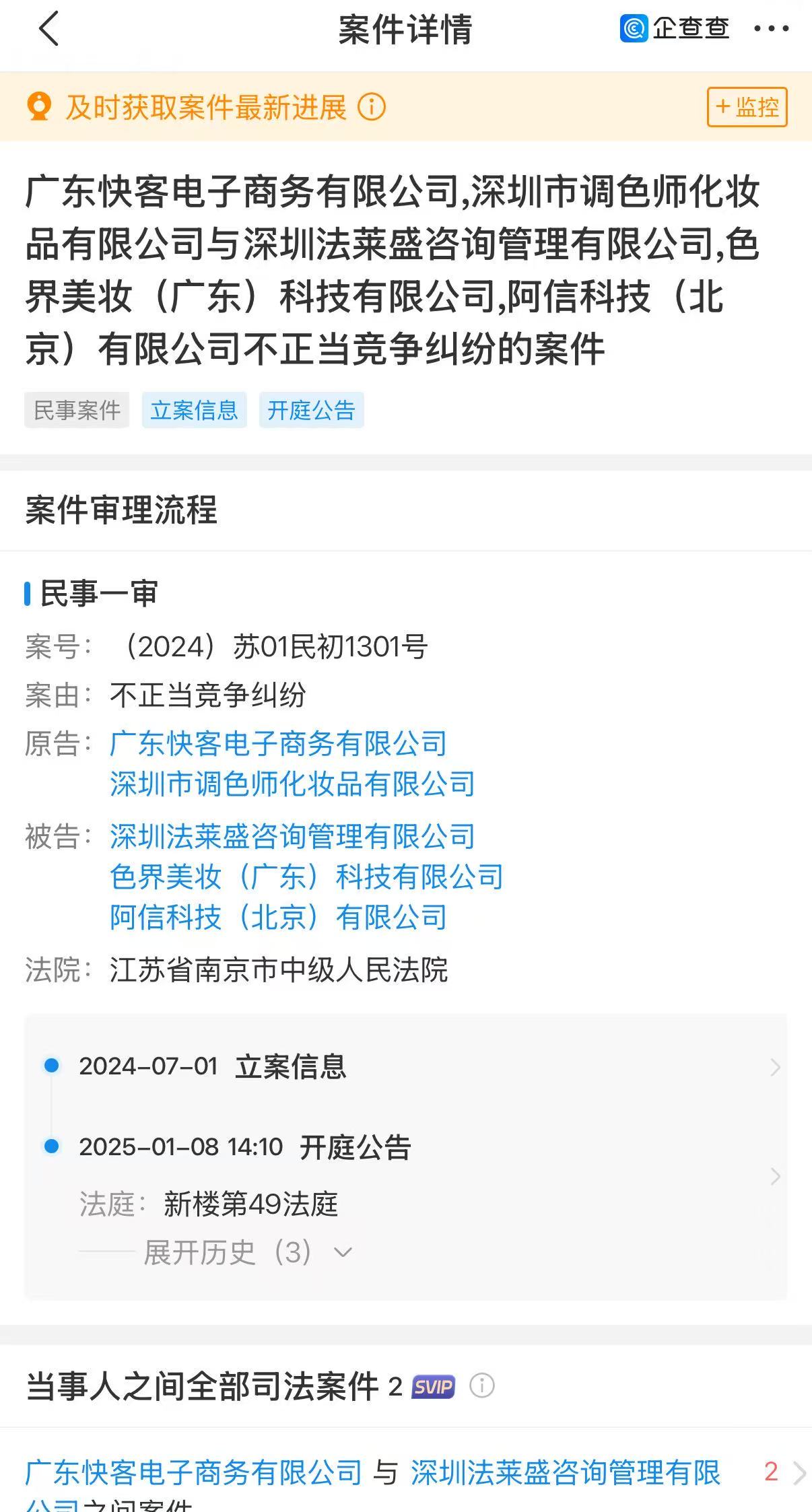Expand 展开历史 (3) records
Image resolution: width=812 pixels, height=1512 pixels.
(x=248, y=1252)
